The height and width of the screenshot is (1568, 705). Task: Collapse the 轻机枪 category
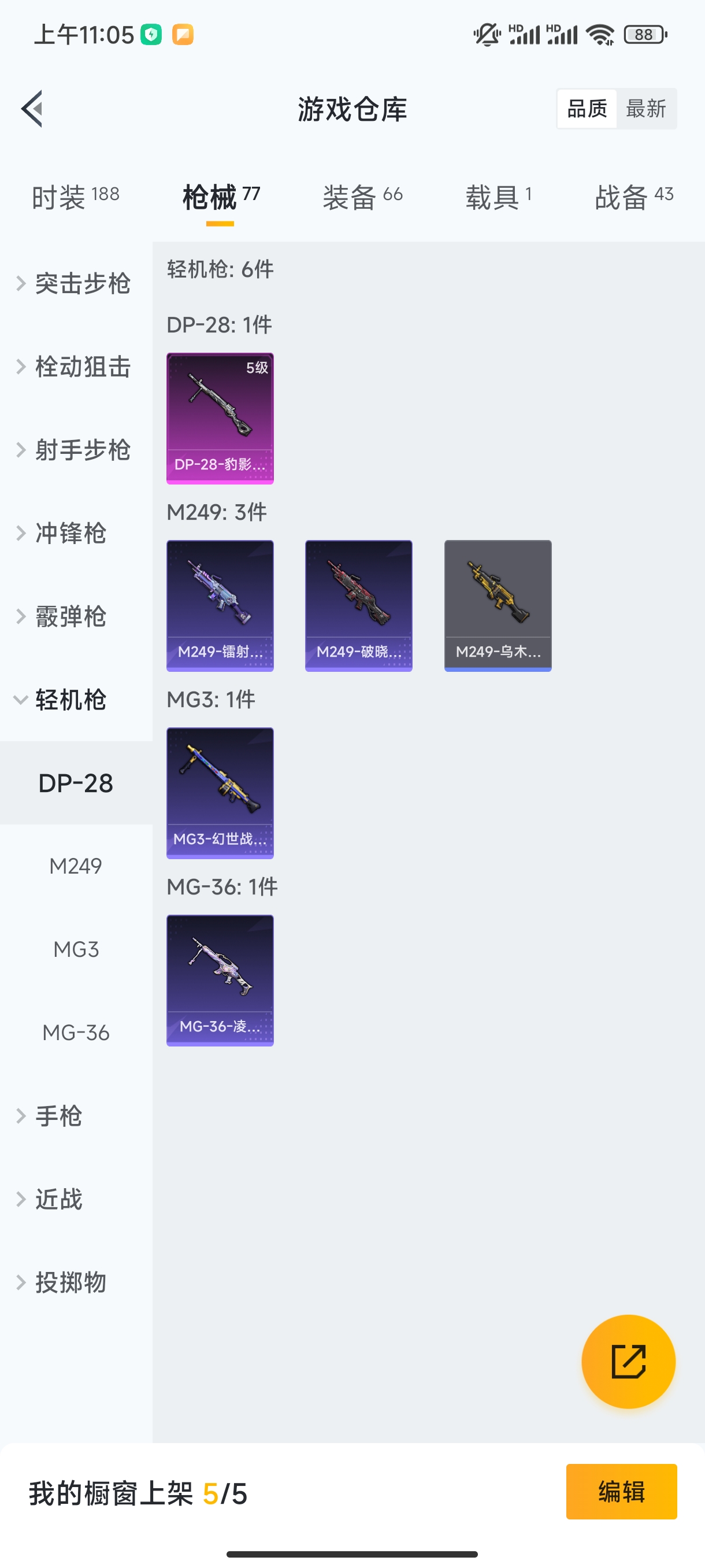67,700
